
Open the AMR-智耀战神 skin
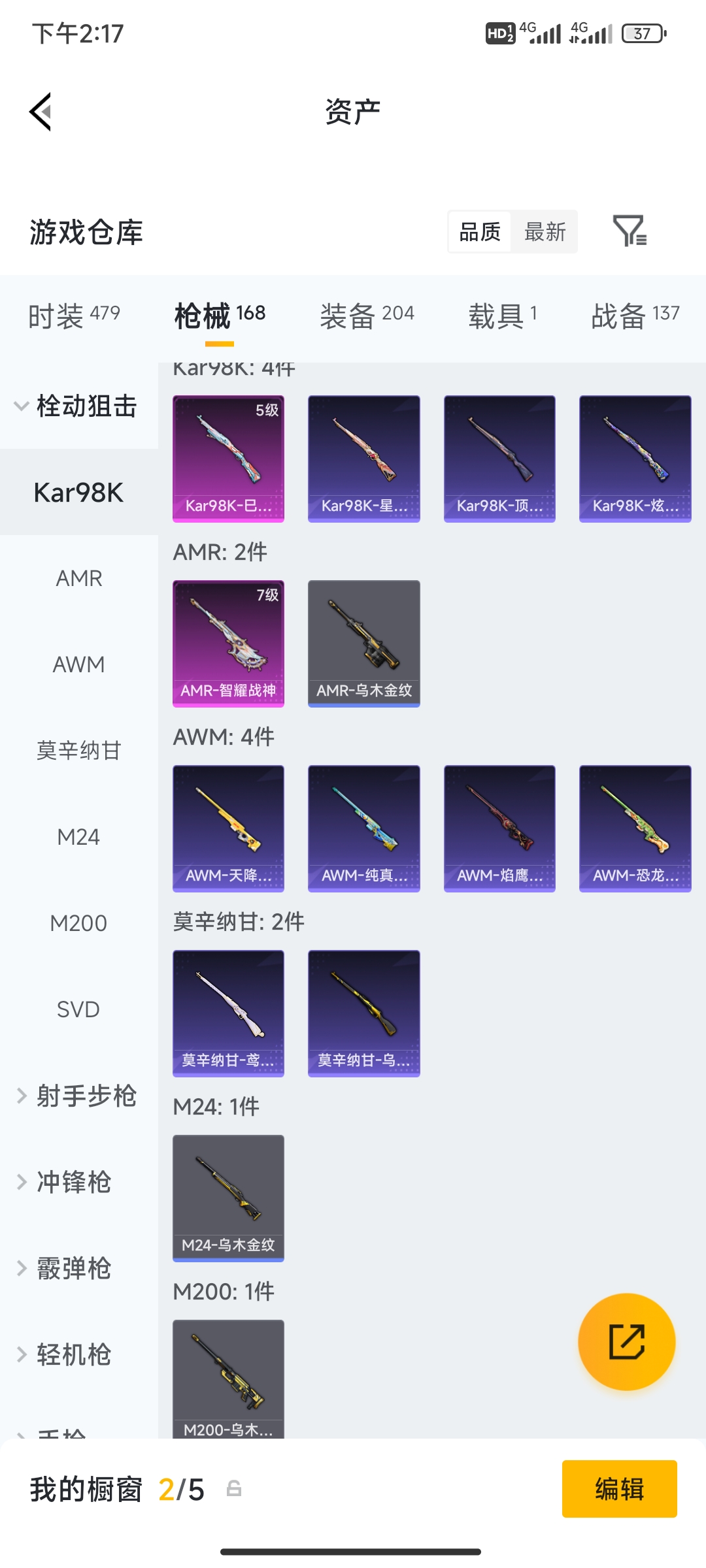click(228, 644)
